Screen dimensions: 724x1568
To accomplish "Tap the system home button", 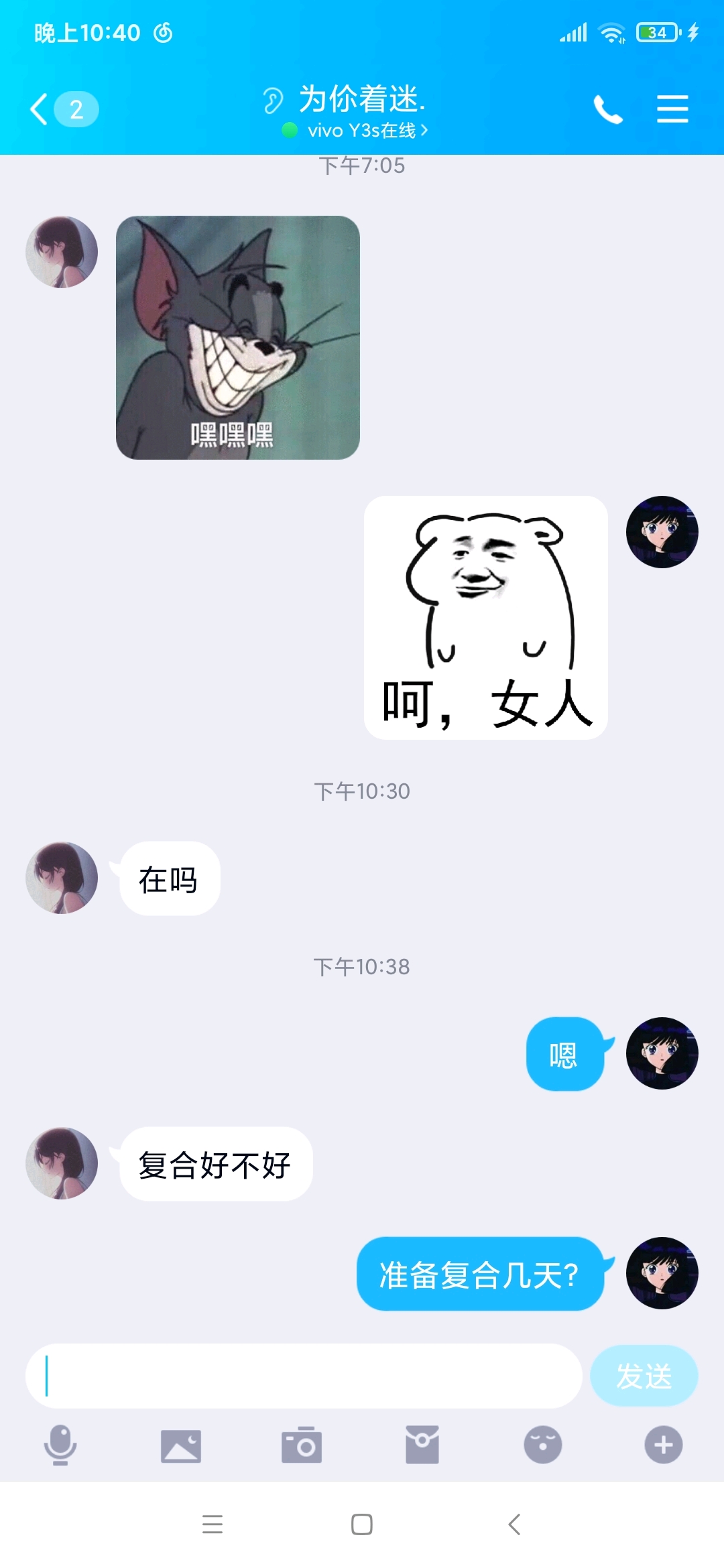I will (362, 1524).
